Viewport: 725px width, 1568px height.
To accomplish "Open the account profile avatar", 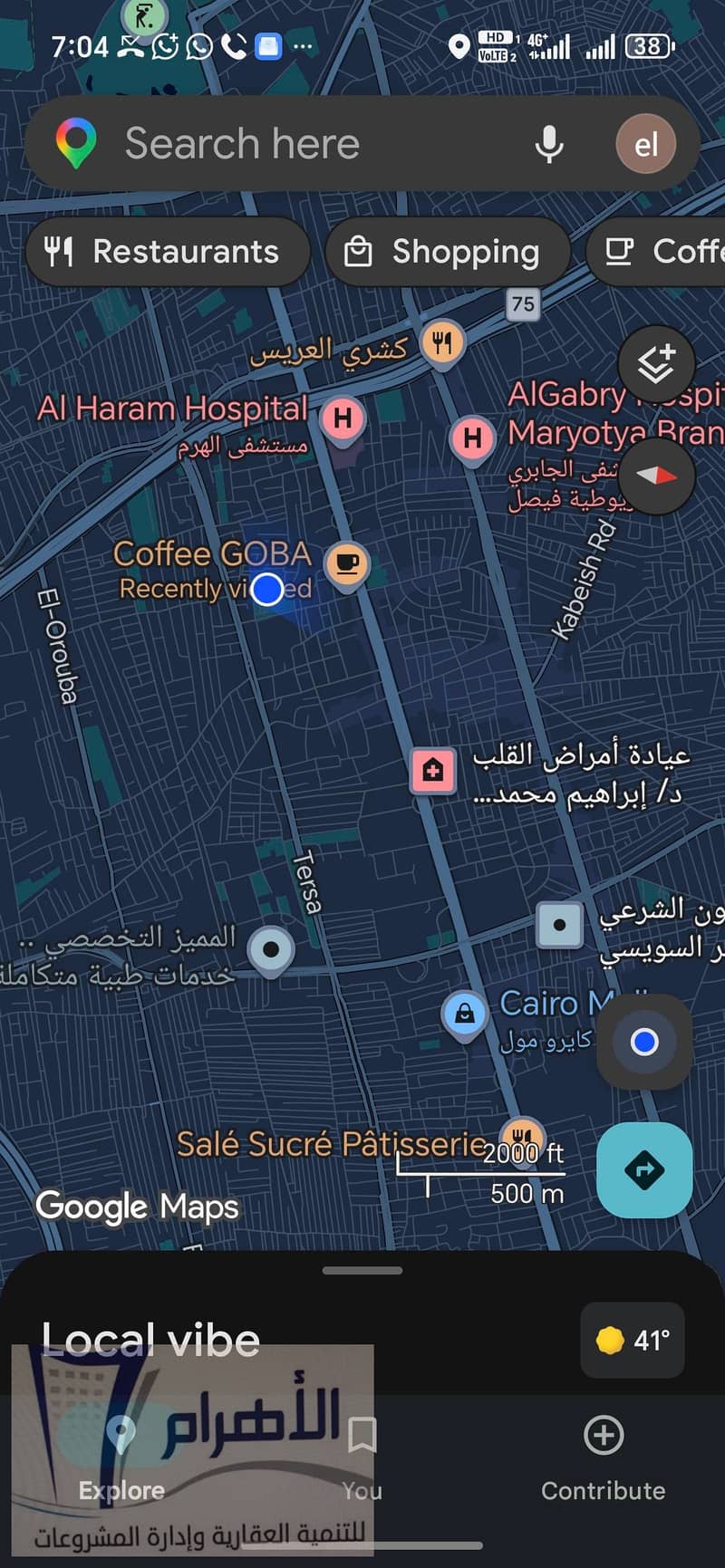I will pos(646,144).
